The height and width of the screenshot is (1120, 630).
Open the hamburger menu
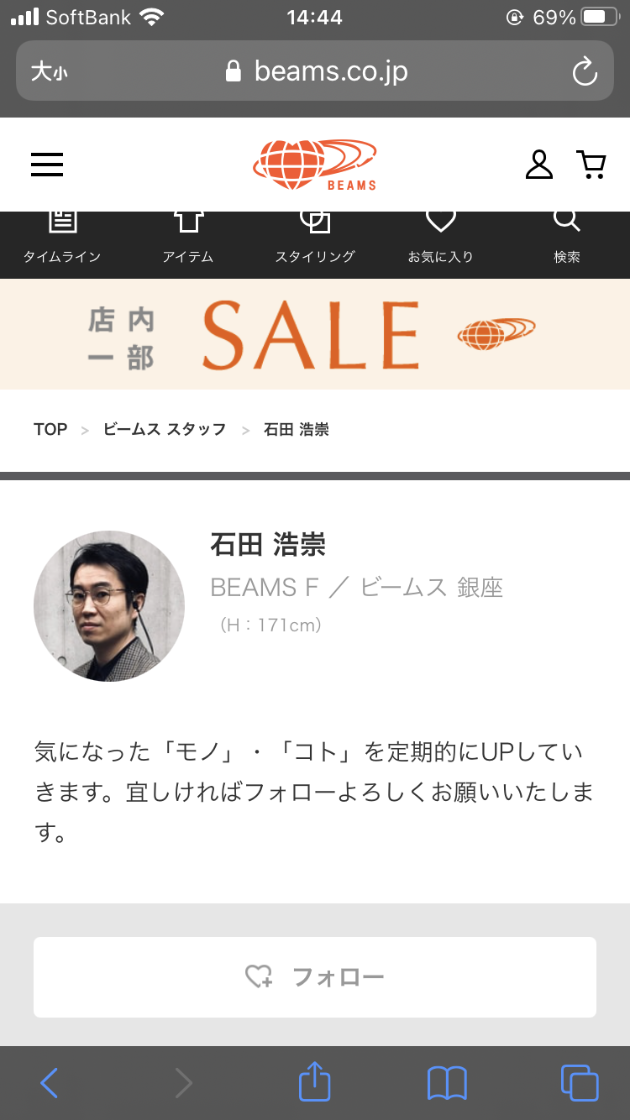(47, 165)
